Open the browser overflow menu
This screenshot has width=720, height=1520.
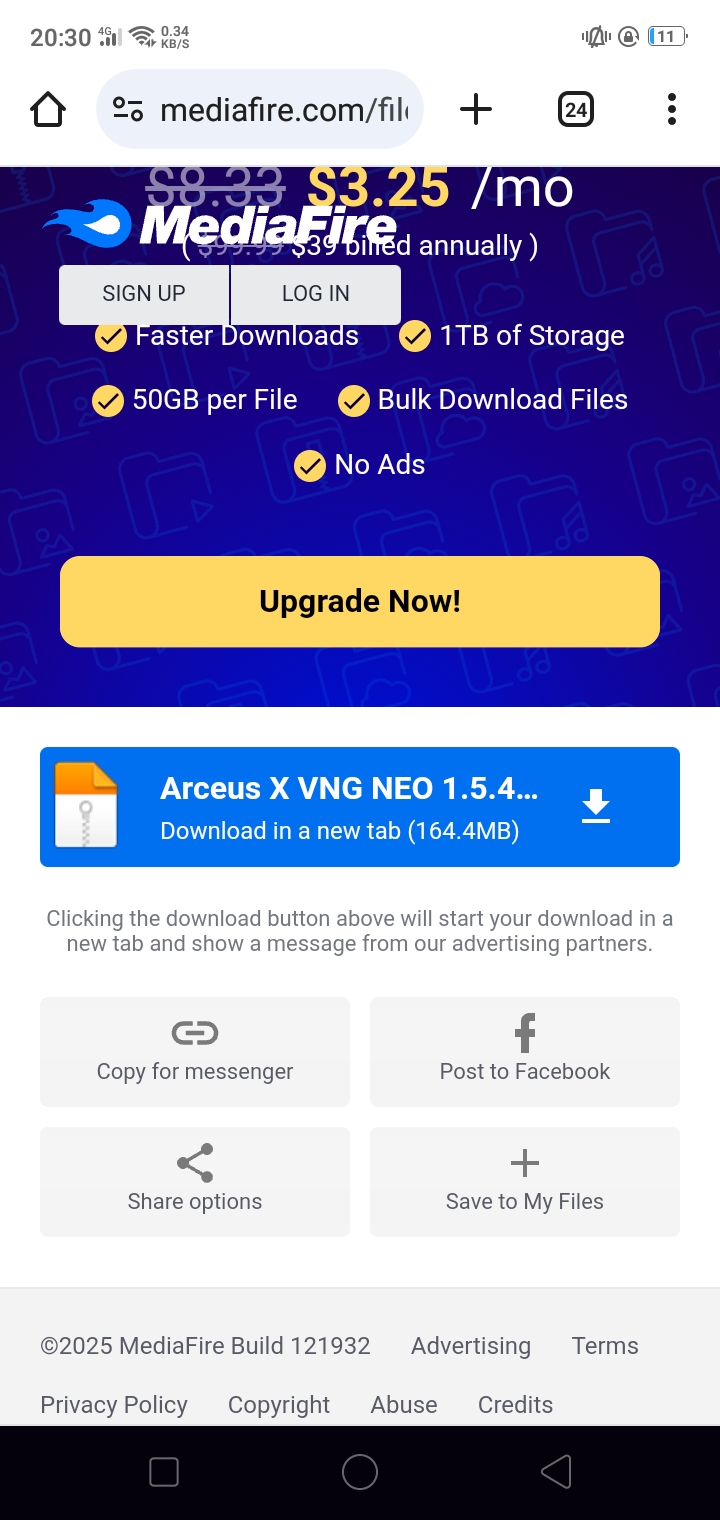[x=671, y=109]
